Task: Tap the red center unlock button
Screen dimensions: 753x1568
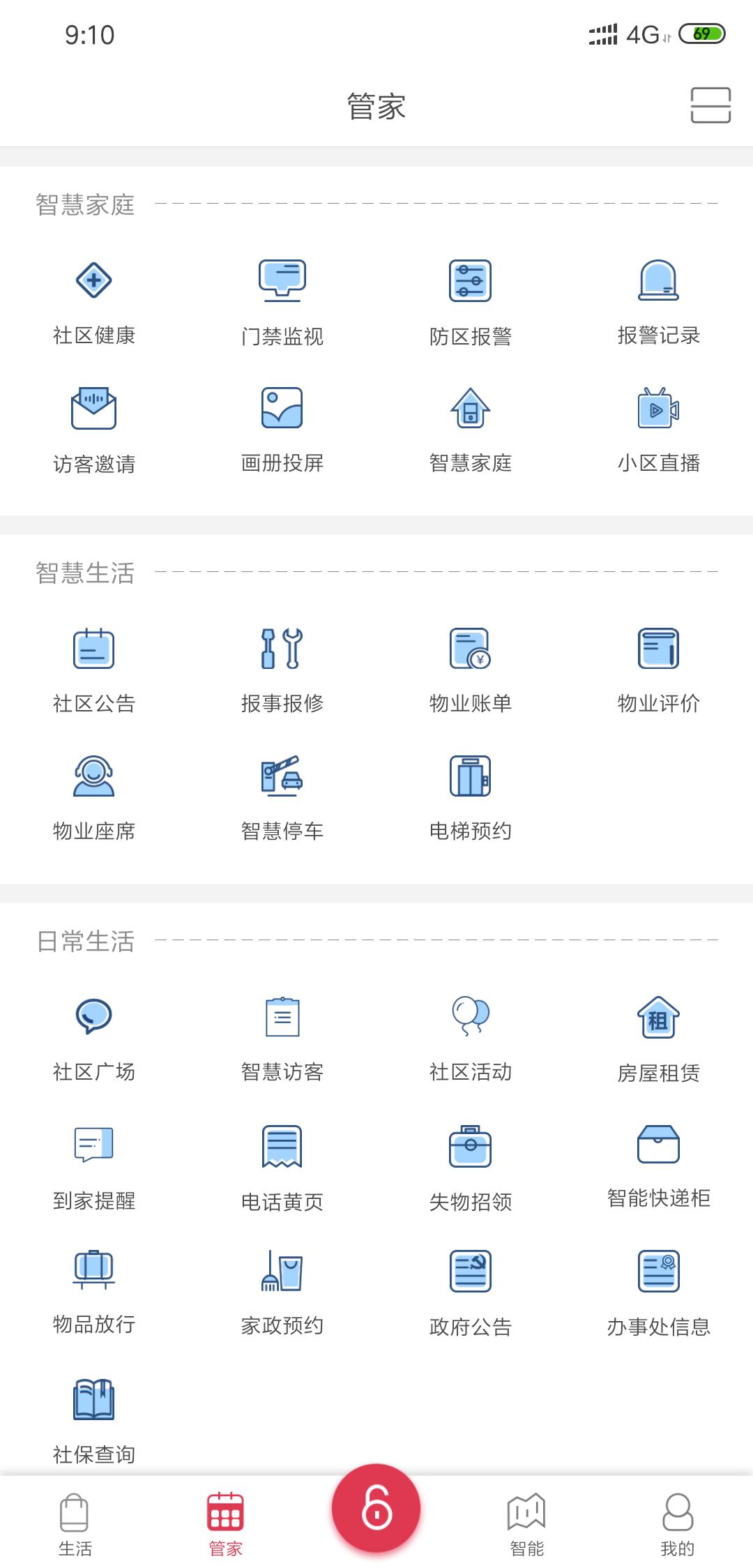Action: coord(376,1507)
